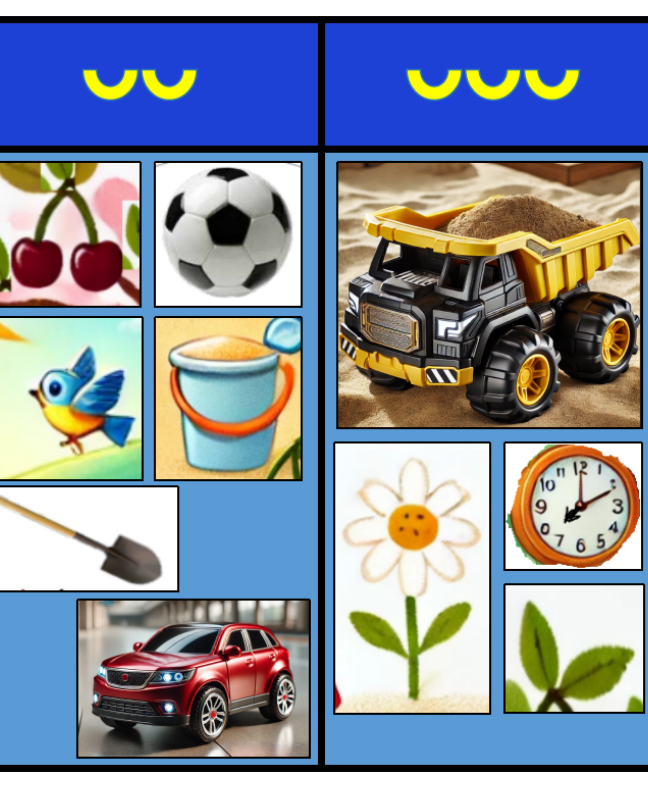Tap the shovel picture card
The width and height of the screenshot is (648, 790).
(x=88, y=538)
